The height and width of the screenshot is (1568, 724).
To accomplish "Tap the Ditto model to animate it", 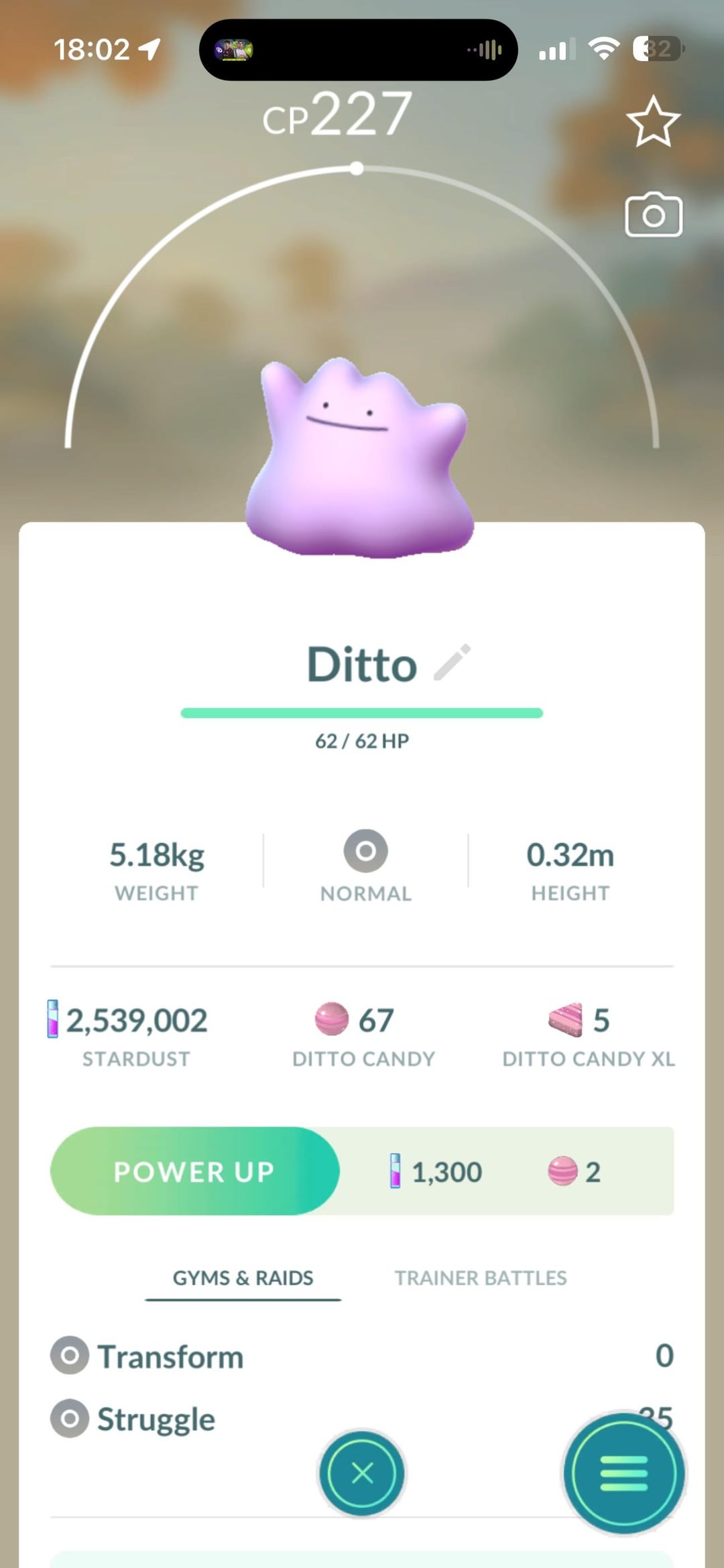I will tap(360, 462).
